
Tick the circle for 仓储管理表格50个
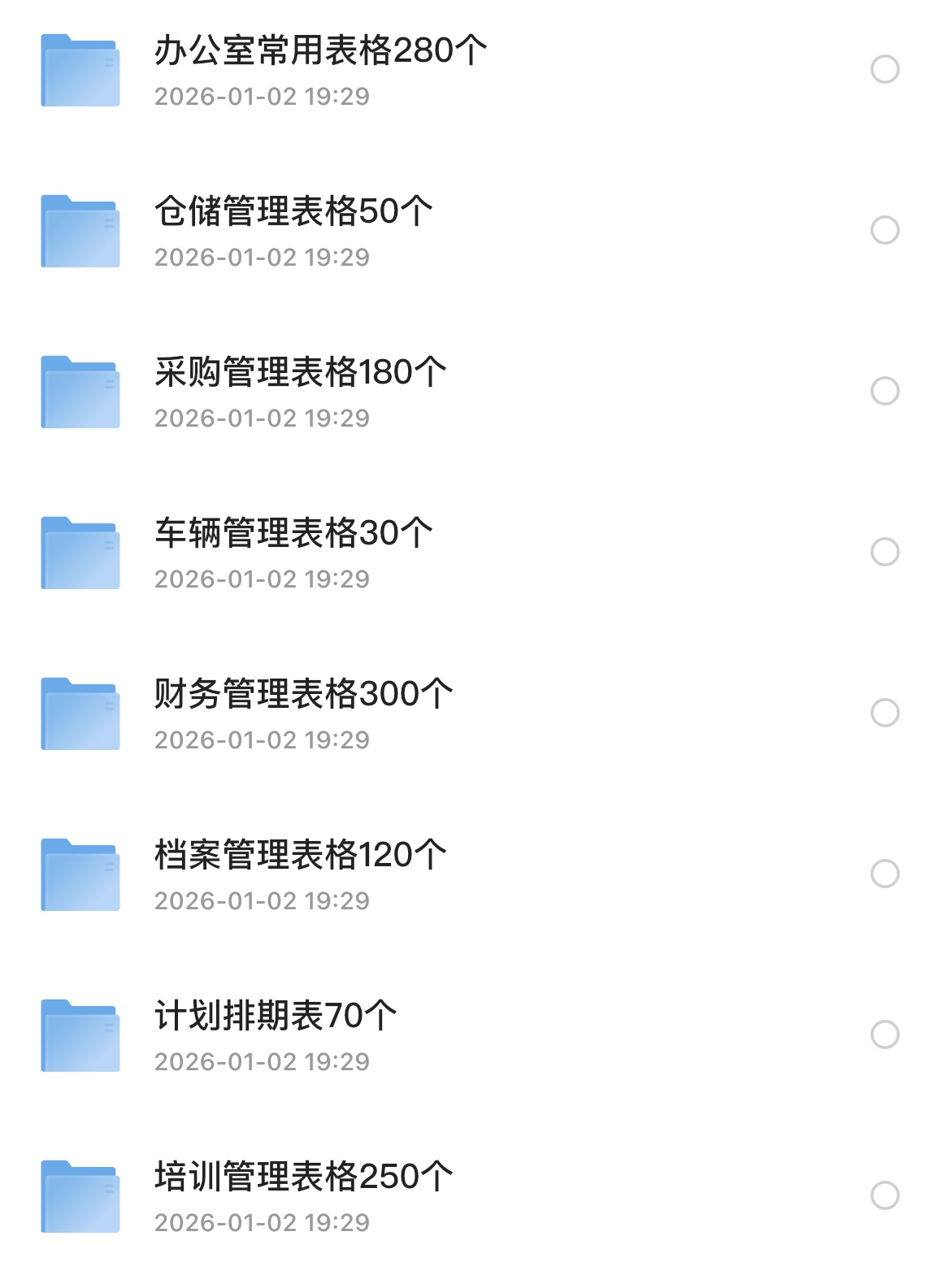click(x=884, y=231)
